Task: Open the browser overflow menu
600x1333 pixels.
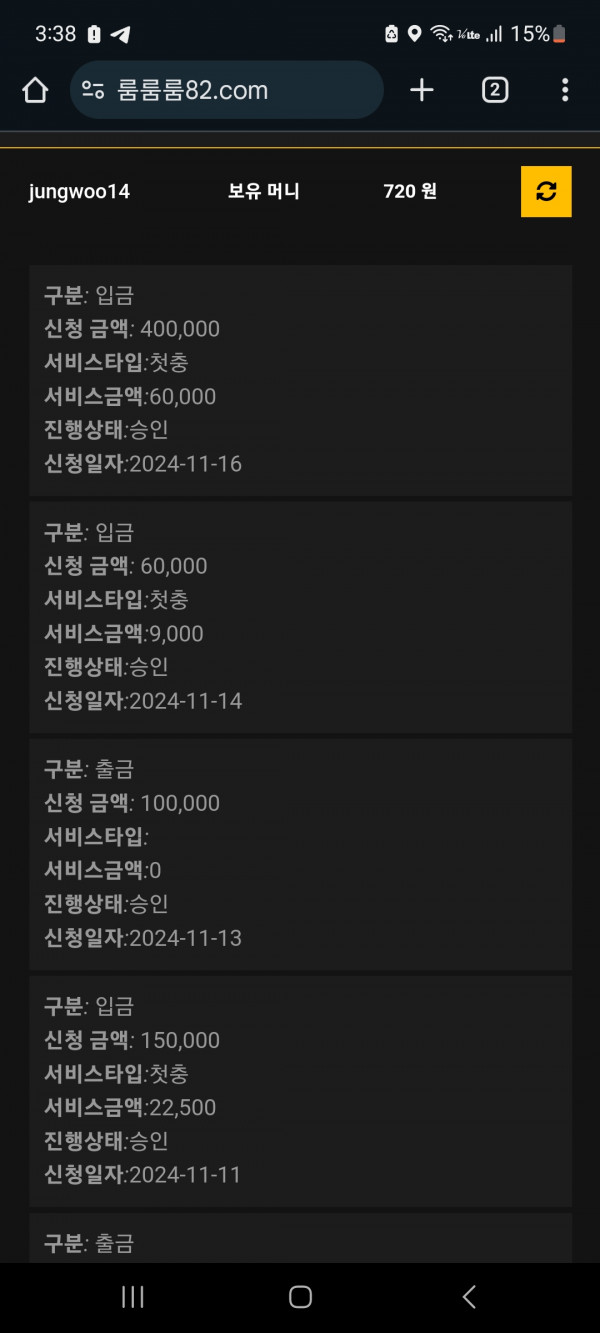Action: click(x=565, y=90)
